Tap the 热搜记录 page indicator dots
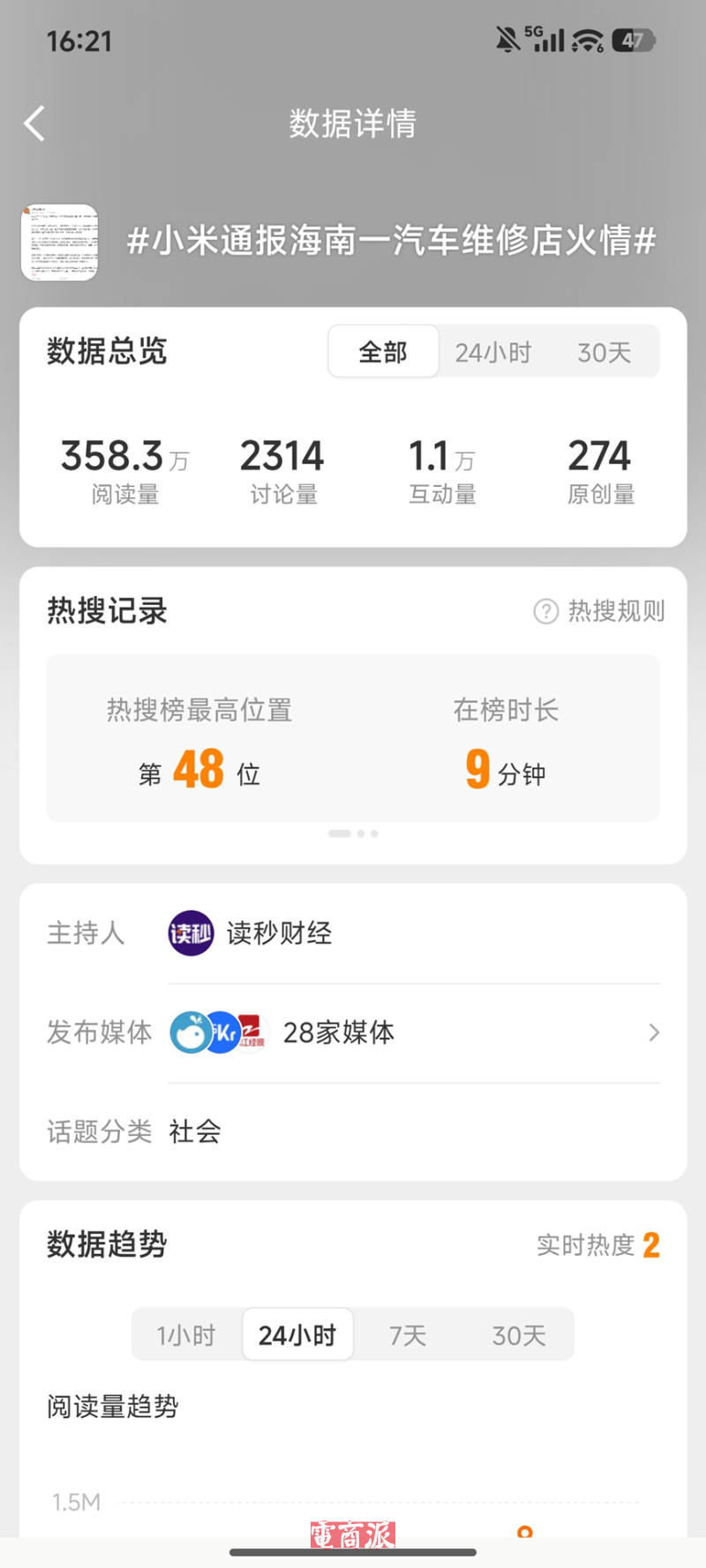Viewport: 706px width, 1568px height. click(x=353, y=833)
